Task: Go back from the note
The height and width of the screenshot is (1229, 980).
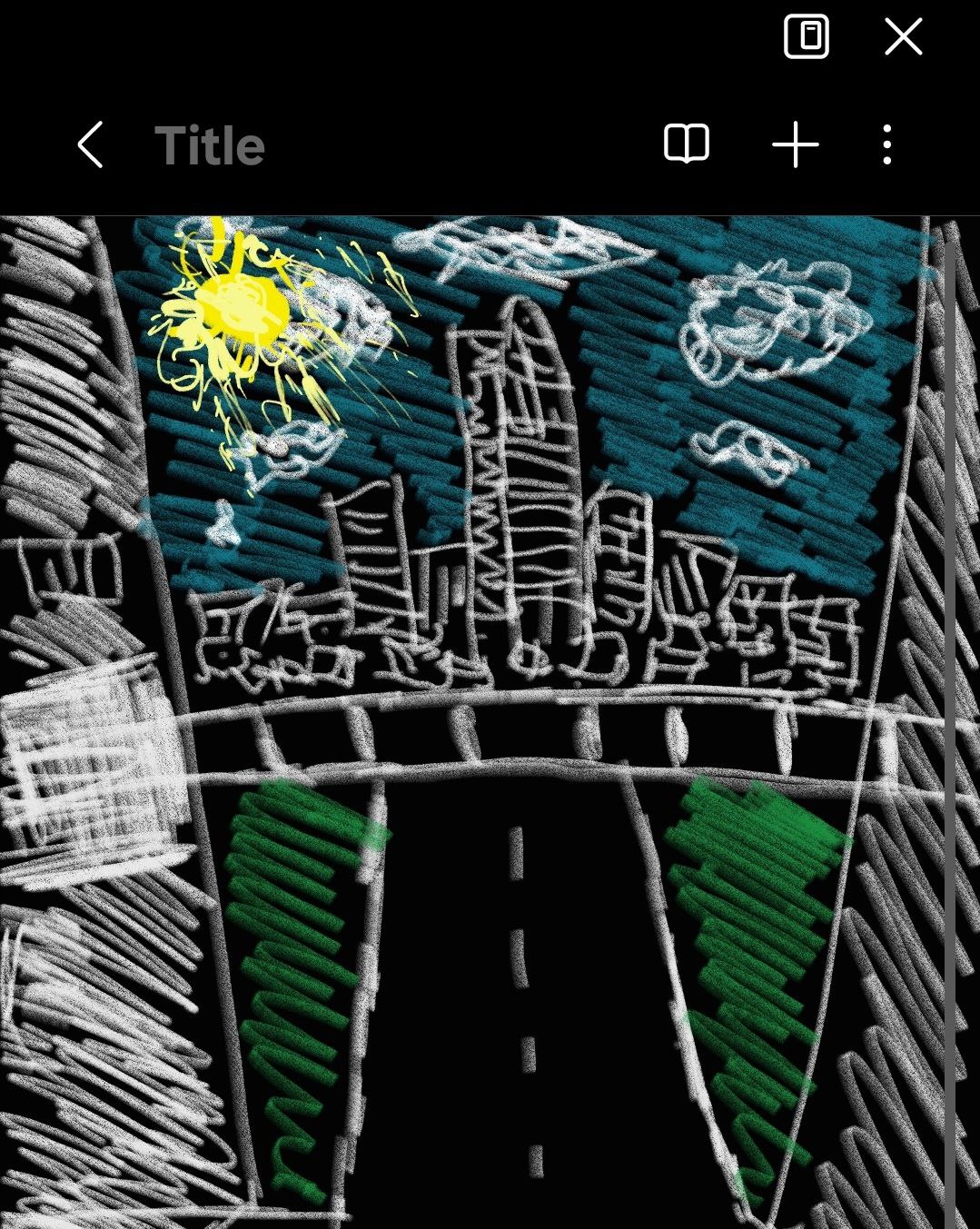Action: [x=91, y=145]
